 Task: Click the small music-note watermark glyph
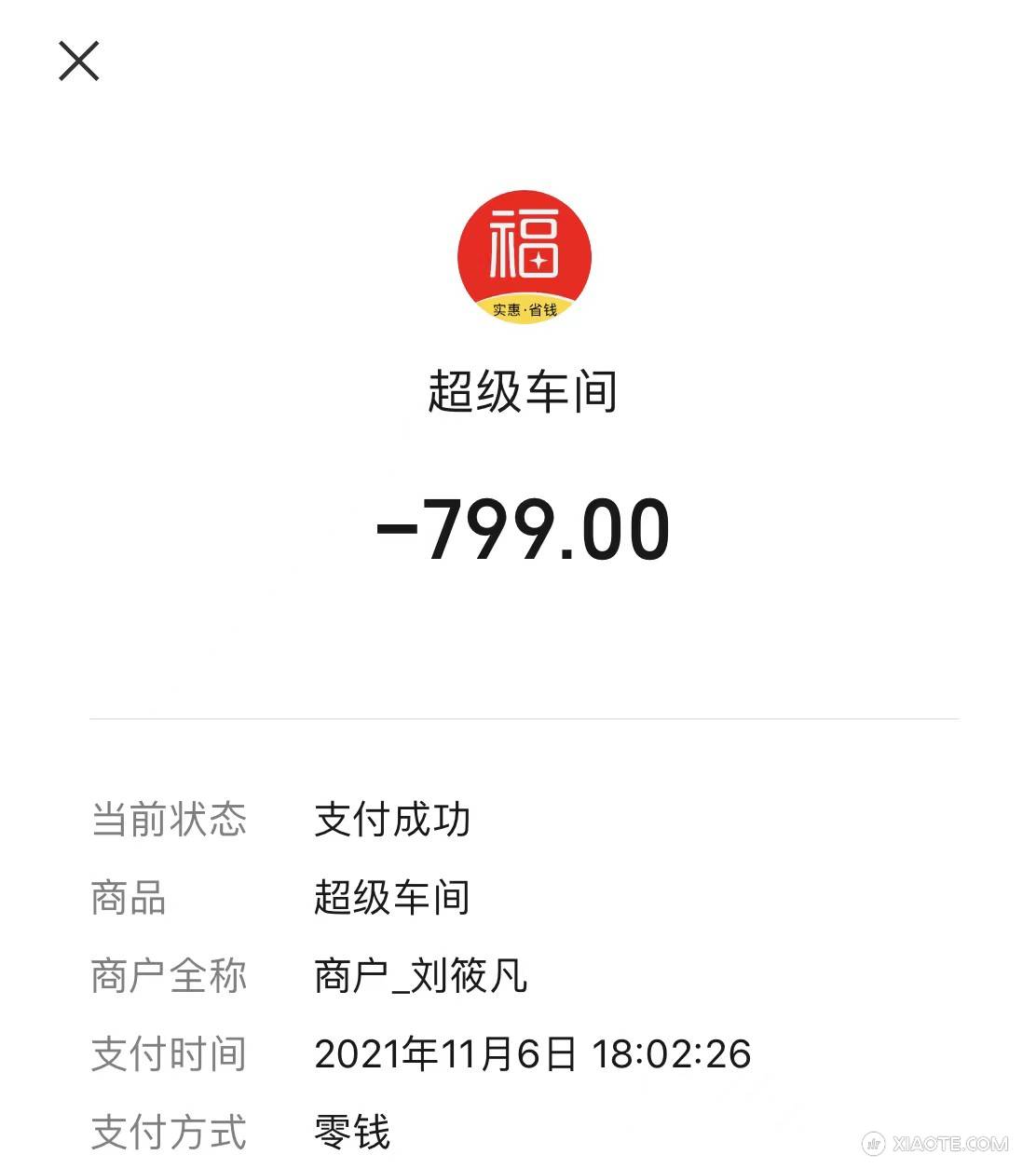pyautogui.click(x=872, y=1141)
